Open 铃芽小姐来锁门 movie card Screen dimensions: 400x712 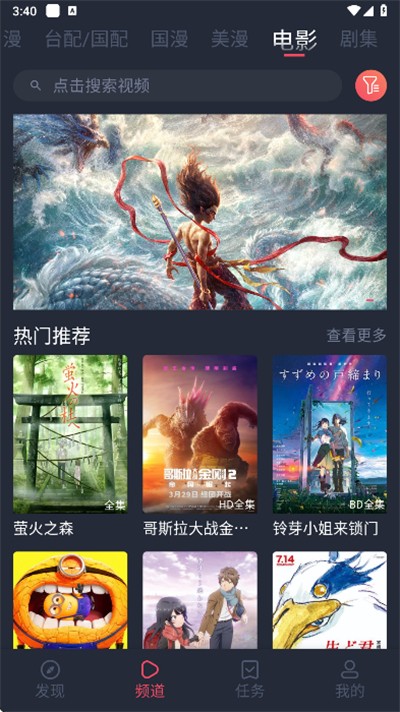(x=330, y=446)
